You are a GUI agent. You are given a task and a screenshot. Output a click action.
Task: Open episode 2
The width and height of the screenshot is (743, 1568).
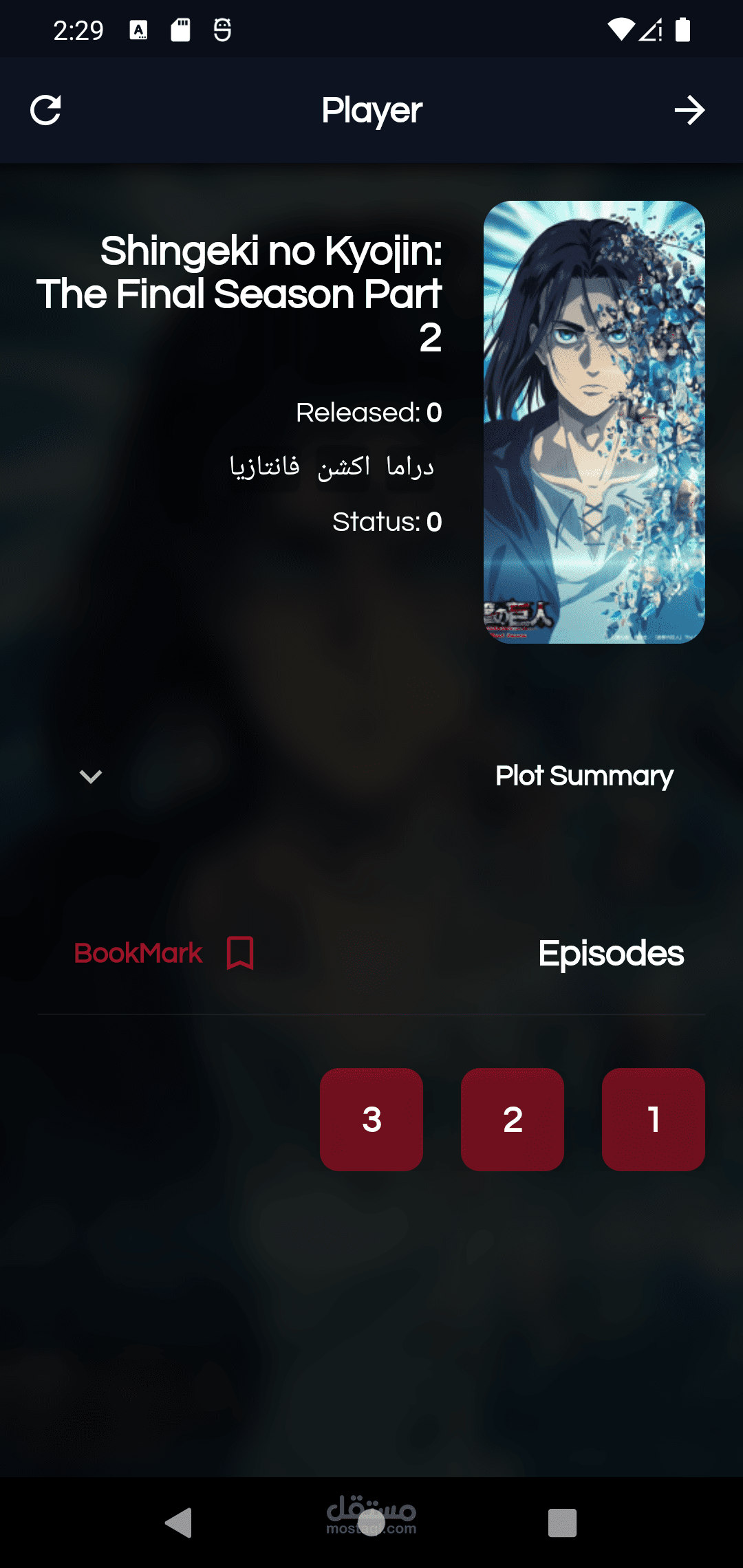512,1119
